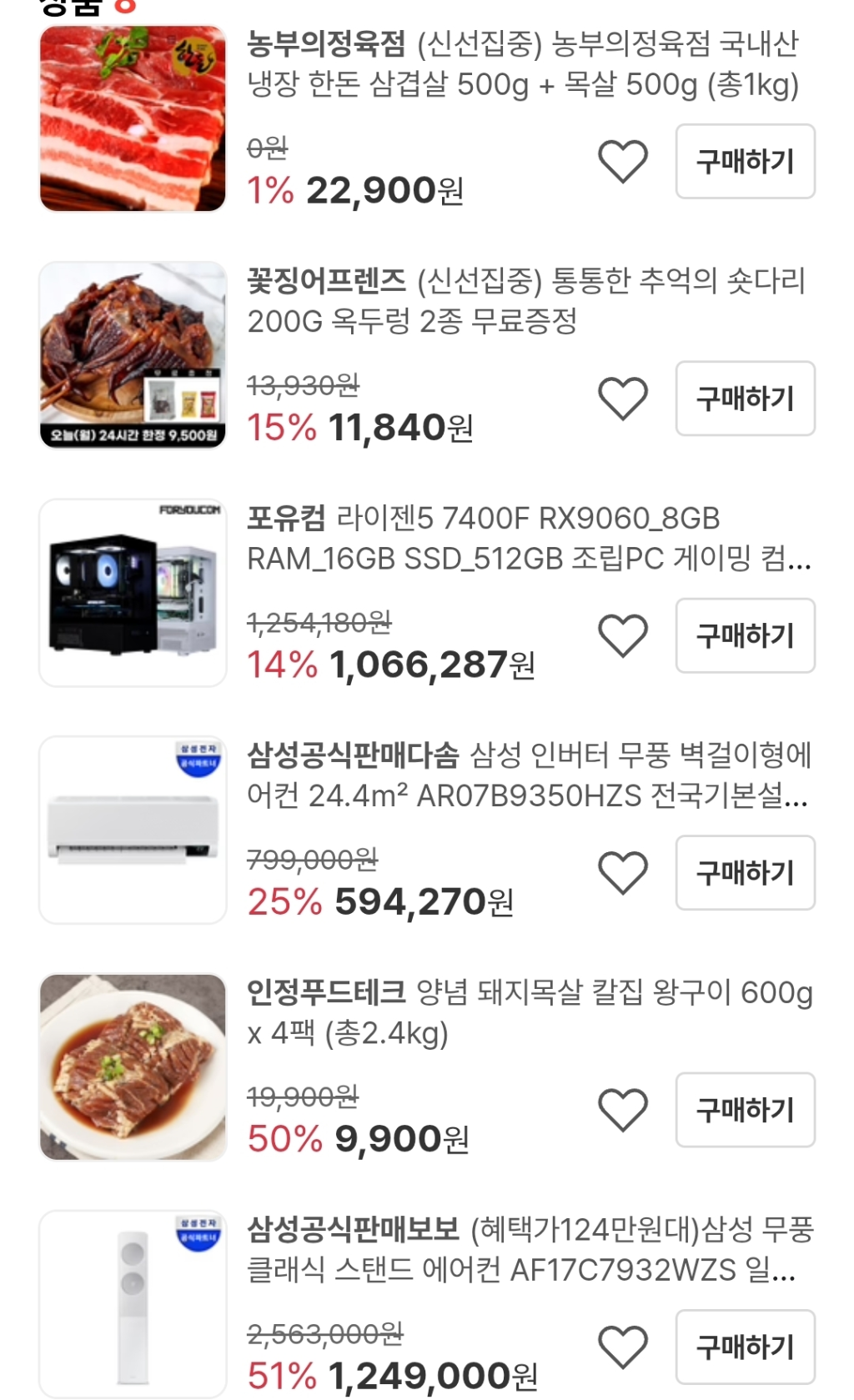View 인정푸드테크 marinated pork image
Screen dimensions: 854x1400
(x=133, y=1066)
